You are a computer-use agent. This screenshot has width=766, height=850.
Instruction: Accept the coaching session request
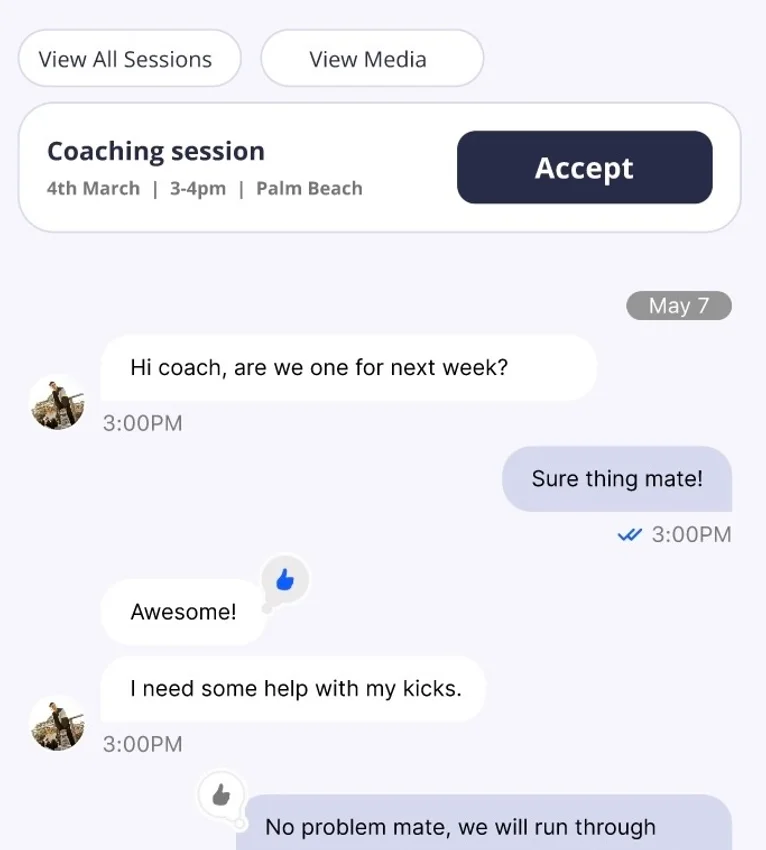[x=584, y=167]
